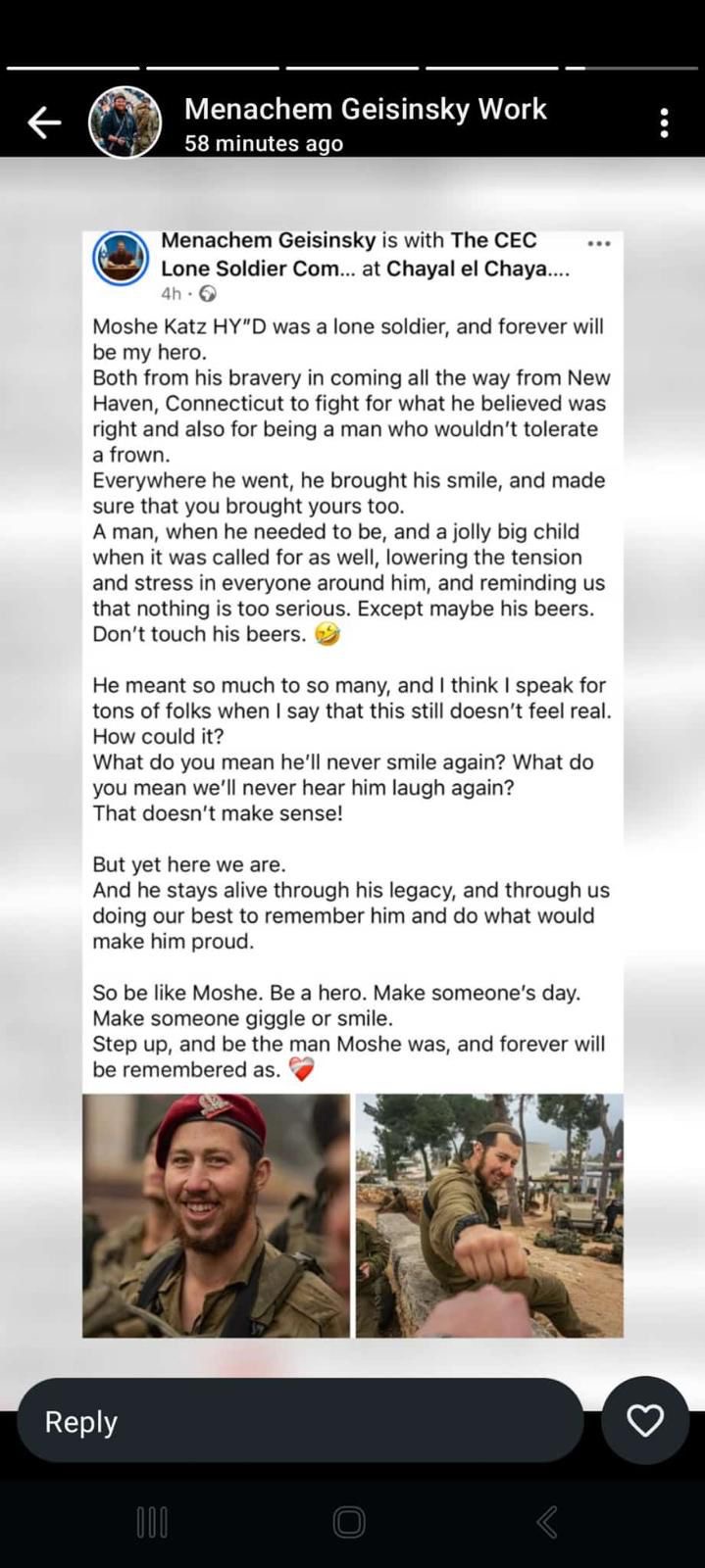Open the recent apps view
The image size is (705, 1568).
click(152, 1522)
